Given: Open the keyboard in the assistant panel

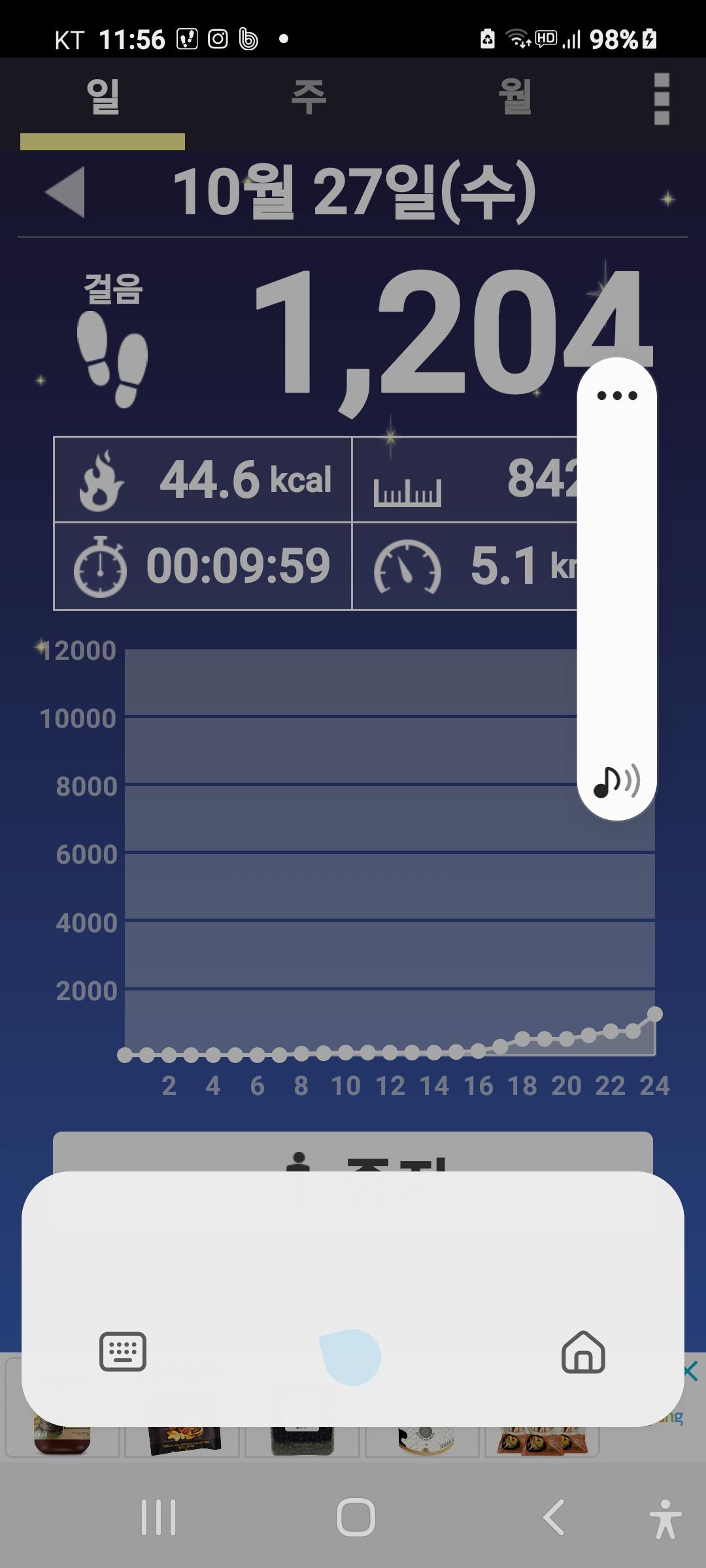Looking at the screenshot, I should coord(123,1352).
